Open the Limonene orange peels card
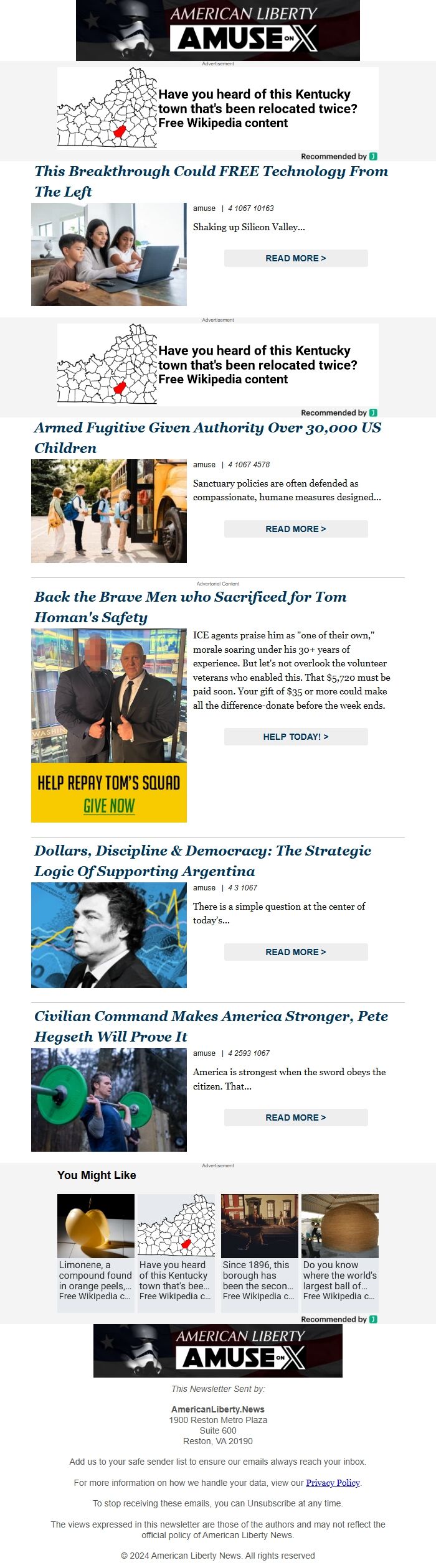This screenshot has width=436, height=1568. [95, 1252]
